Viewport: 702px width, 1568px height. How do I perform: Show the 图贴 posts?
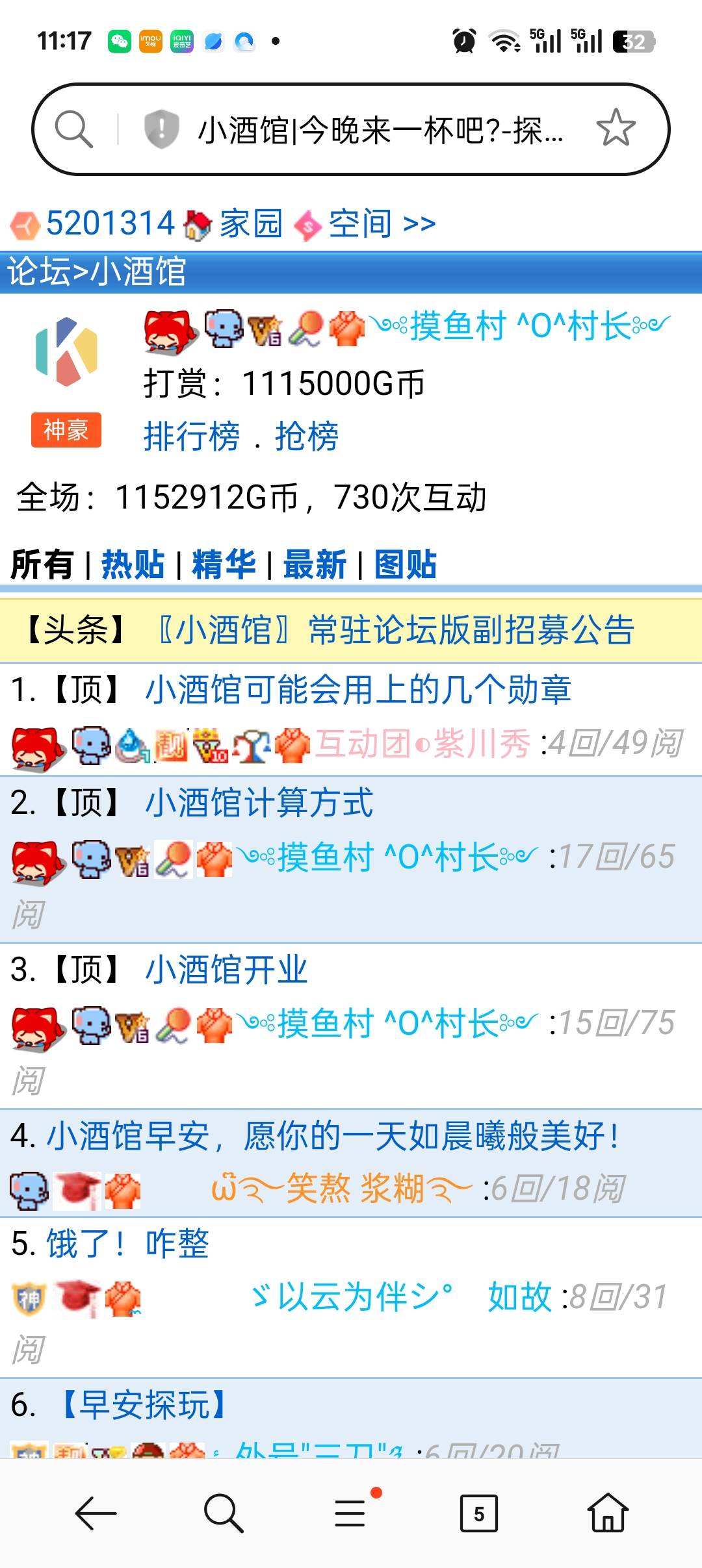click(x=405, y=564)
